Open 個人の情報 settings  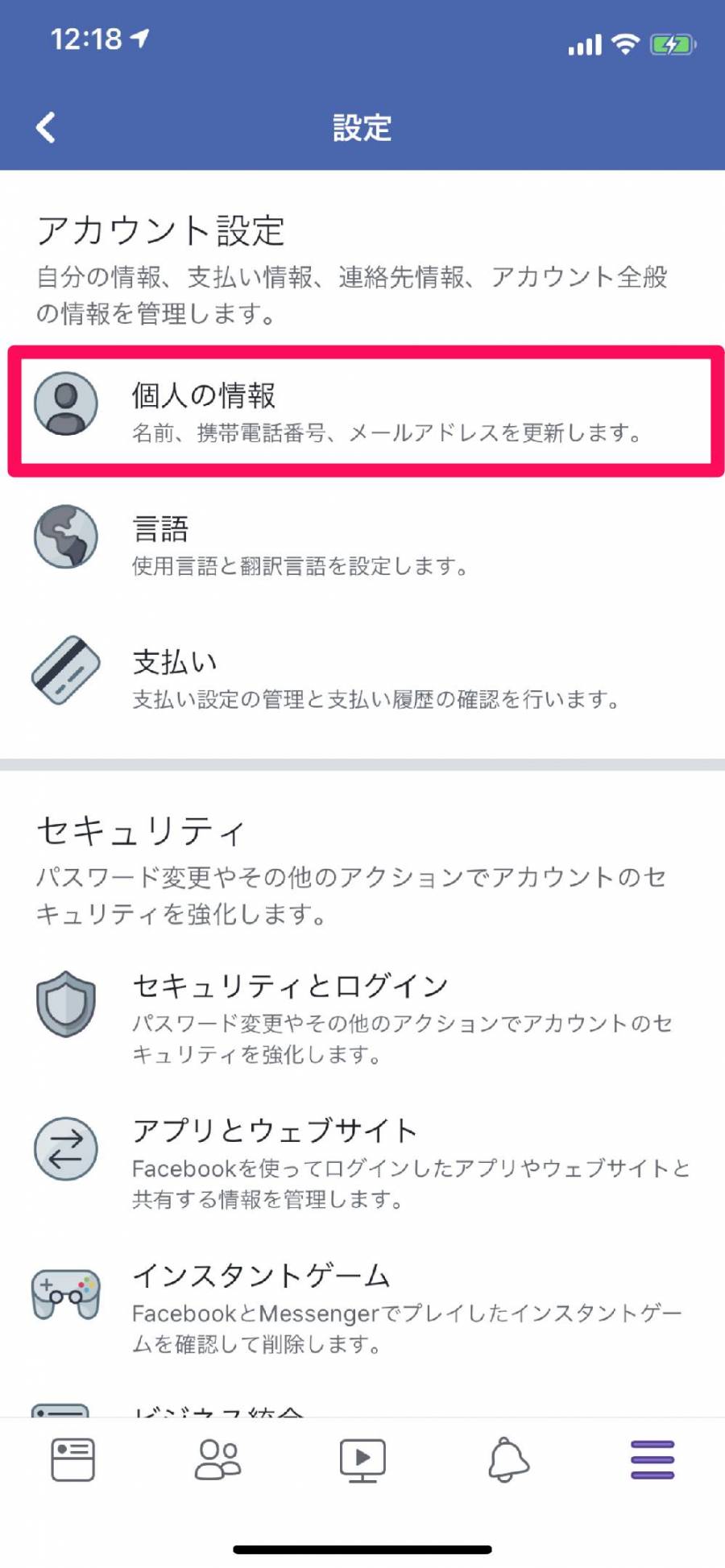[362, 411]
